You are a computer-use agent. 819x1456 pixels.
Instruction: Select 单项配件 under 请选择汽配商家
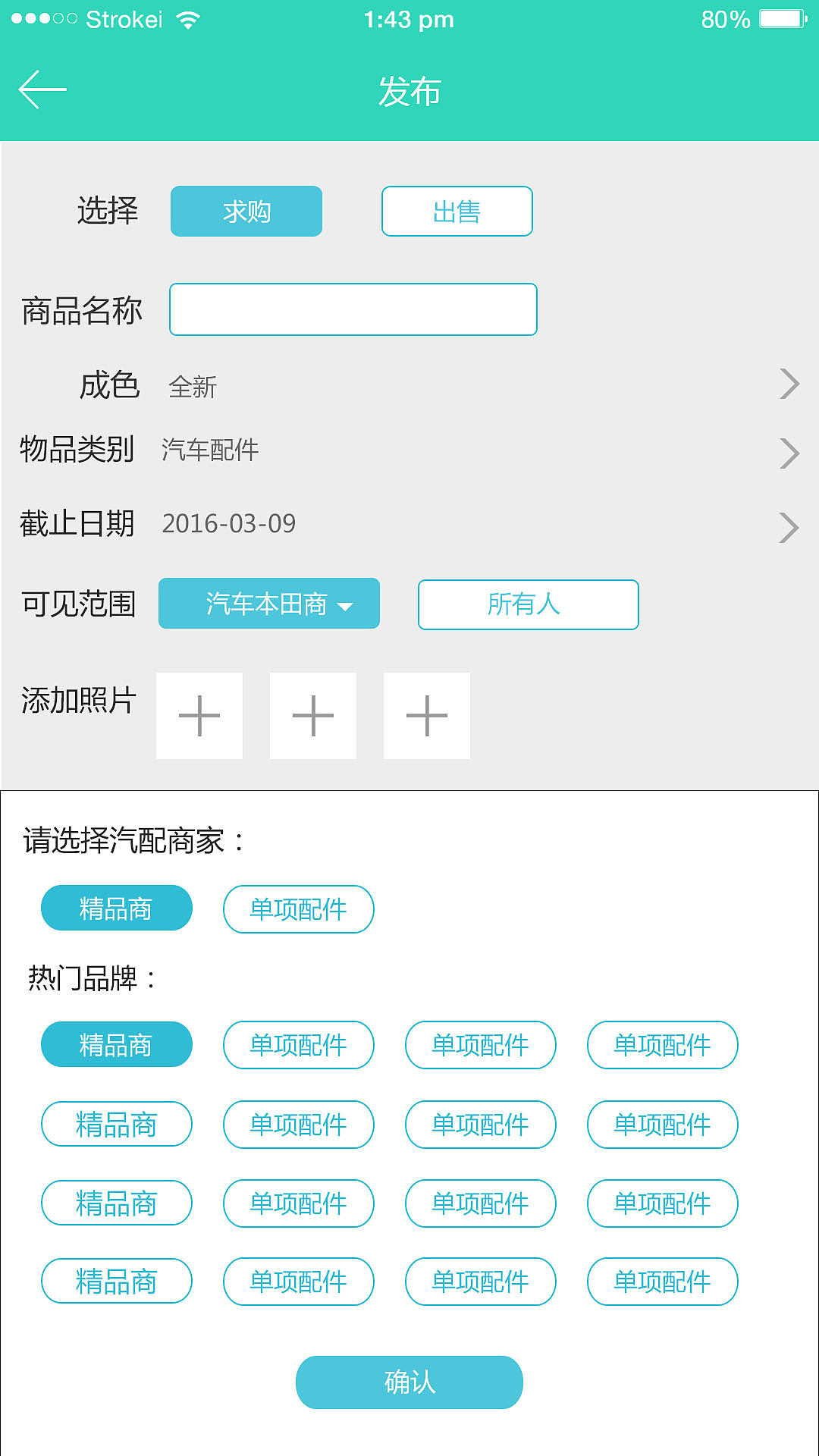pos(298,908)
